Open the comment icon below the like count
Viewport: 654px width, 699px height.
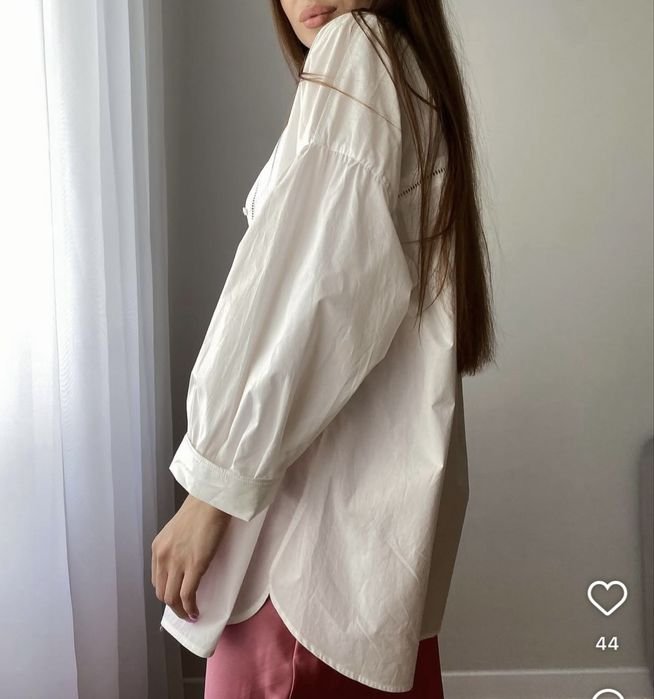pos(607,694)
